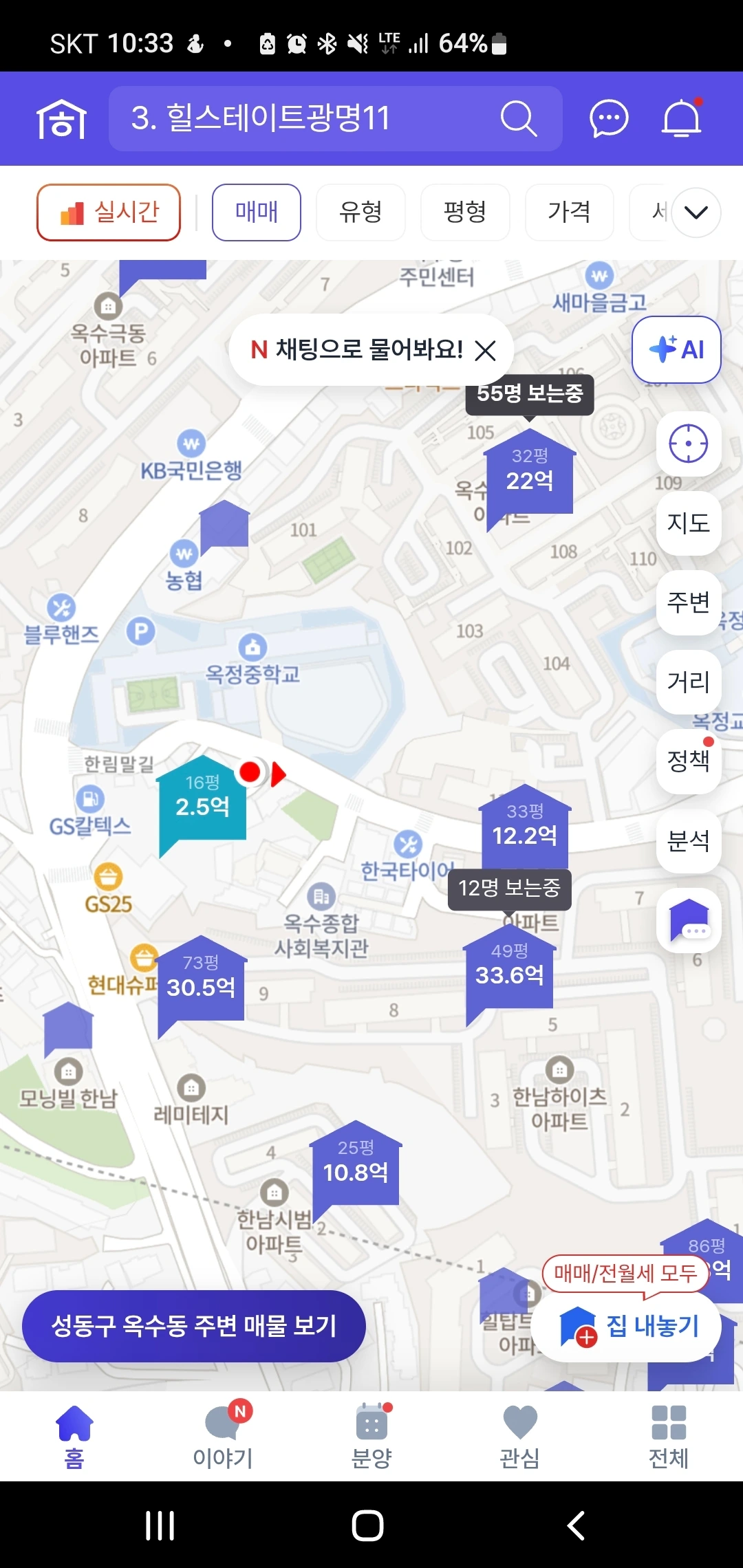Select the 16평 2.5억 listing marker
This screenshot has height=1568, width=743.
(202, 799)
